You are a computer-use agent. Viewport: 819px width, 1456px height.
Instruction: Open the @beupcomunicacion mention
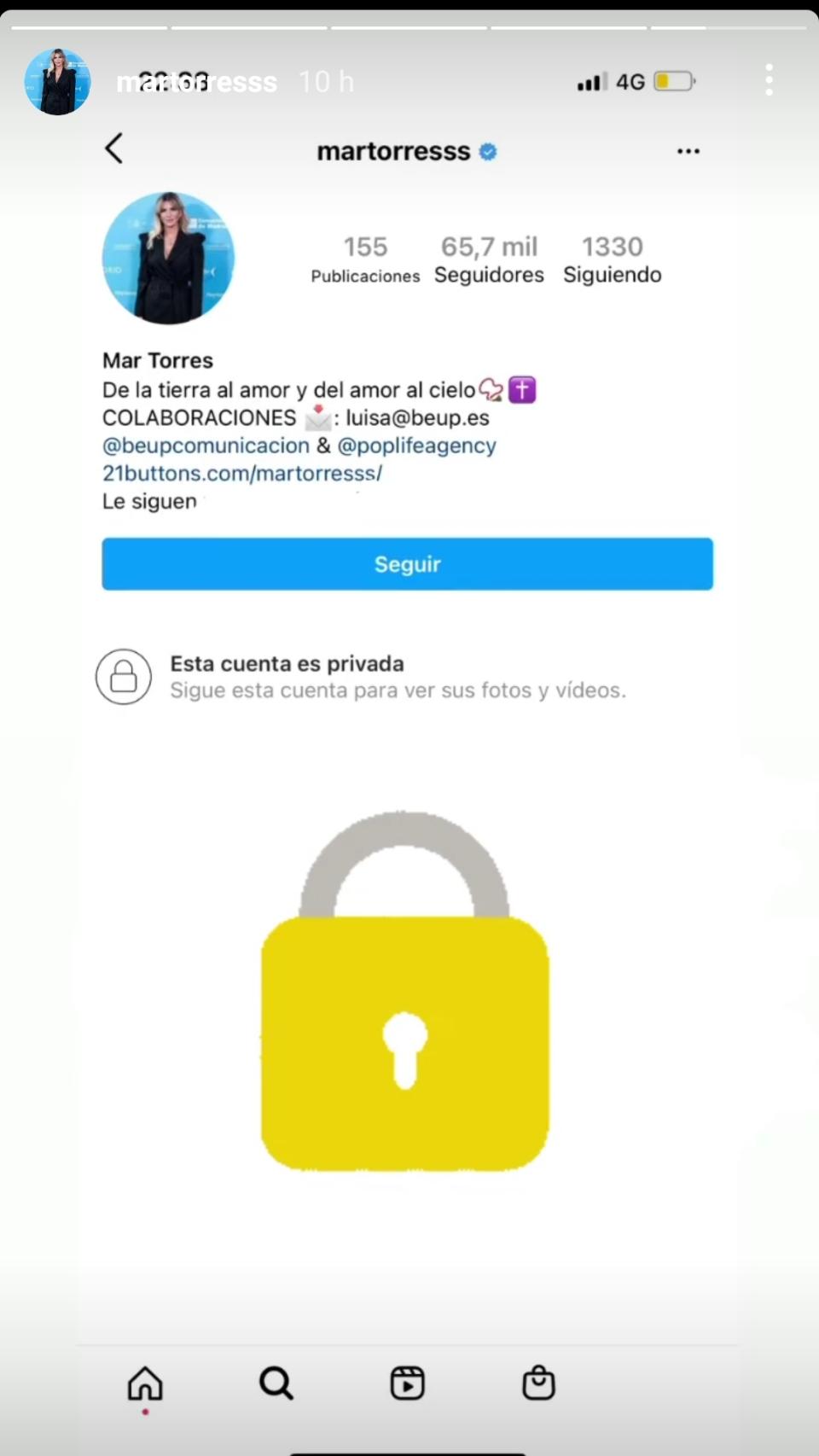click(204, 445)
